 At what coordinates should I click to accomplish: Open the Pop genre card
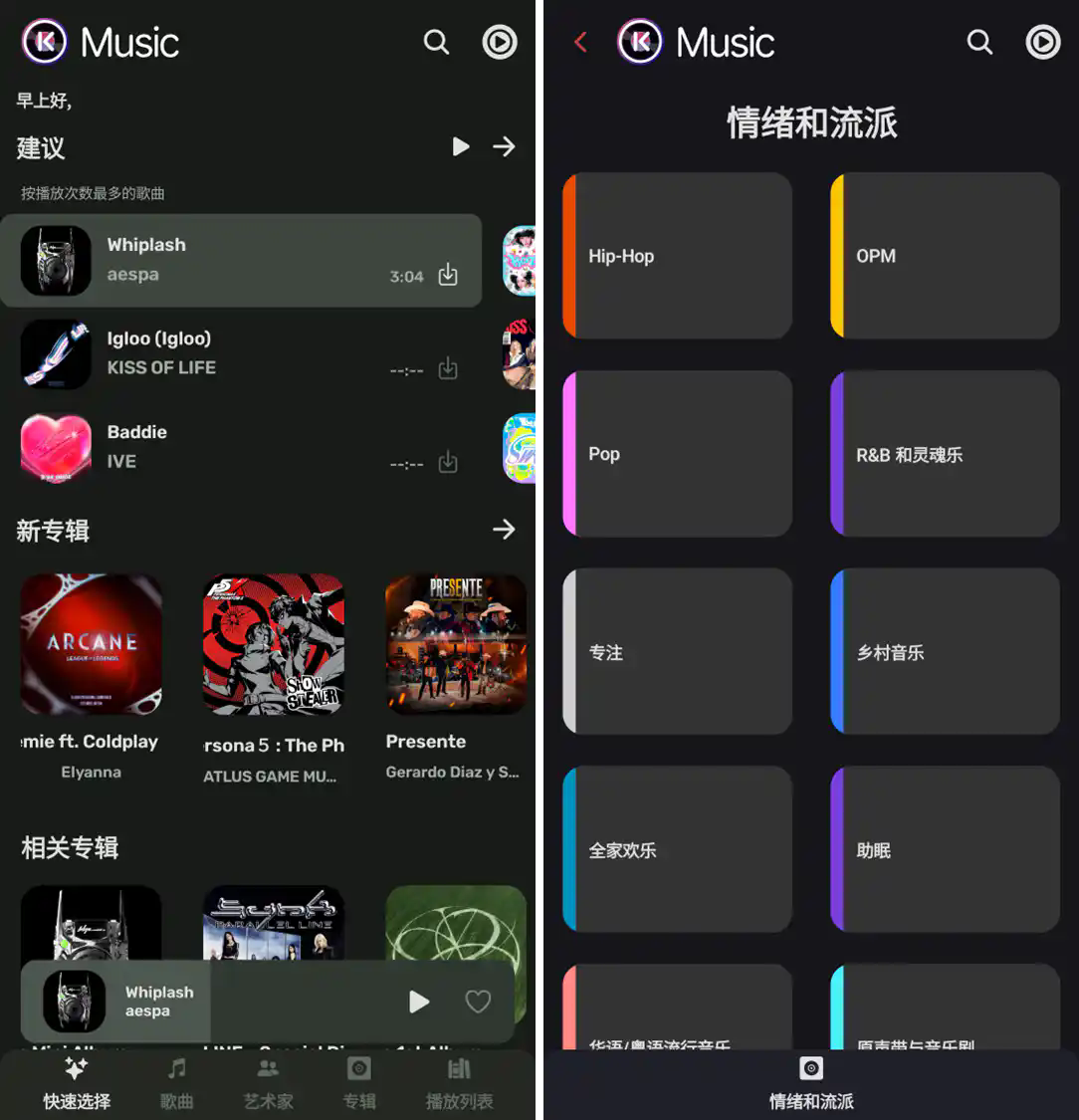pos(678,454)
